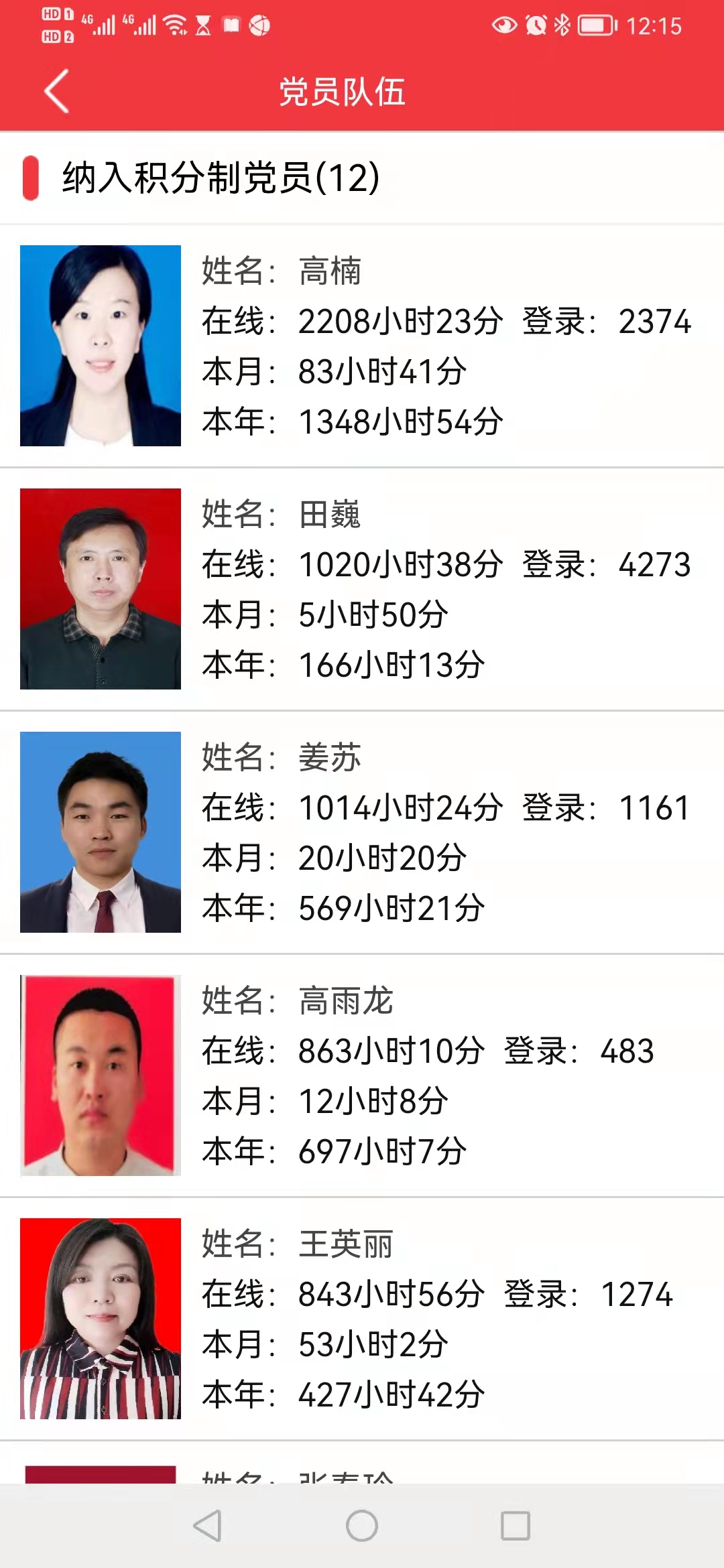View details for member 高雨龙

point(362,1075)
